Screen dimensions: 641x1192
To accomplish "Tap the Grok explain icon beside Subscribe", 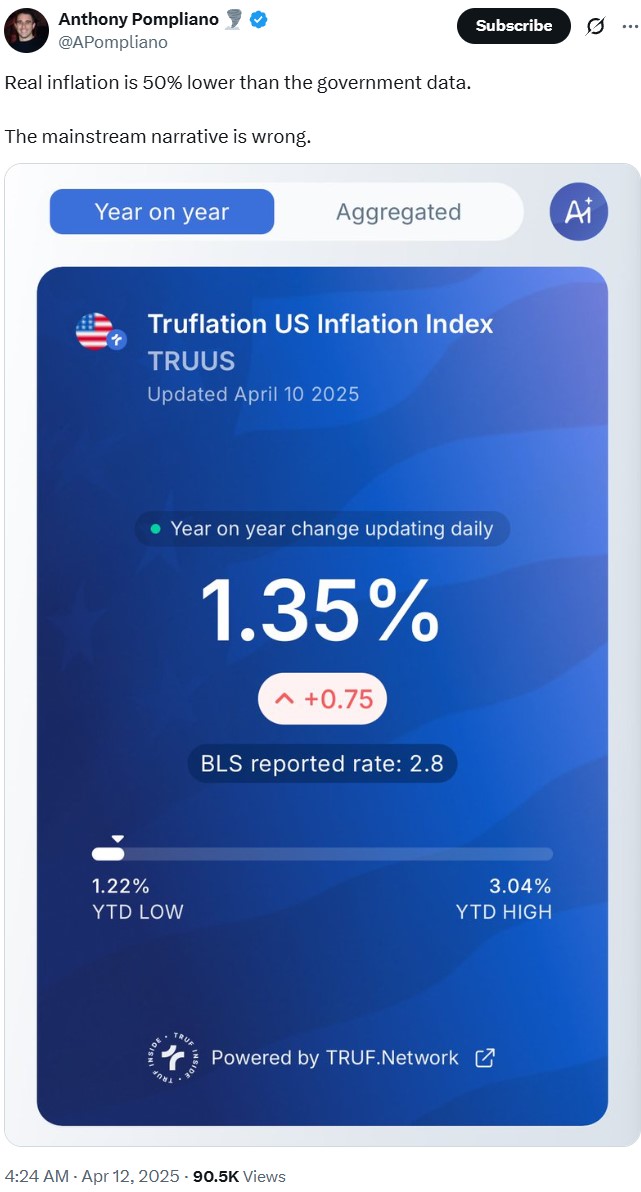I will tap(595, 26).
